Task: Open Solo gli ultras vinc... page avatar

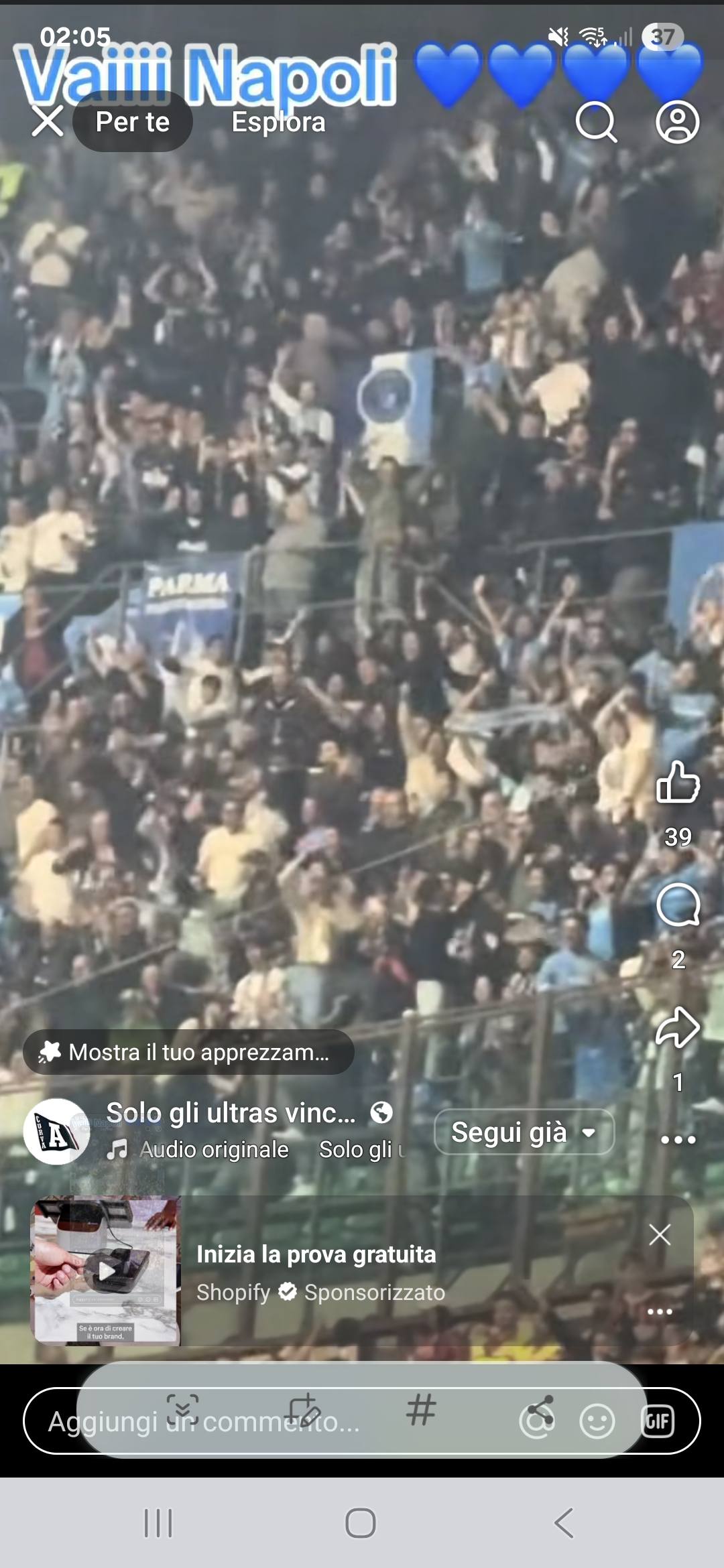Action: (57, 1132)
